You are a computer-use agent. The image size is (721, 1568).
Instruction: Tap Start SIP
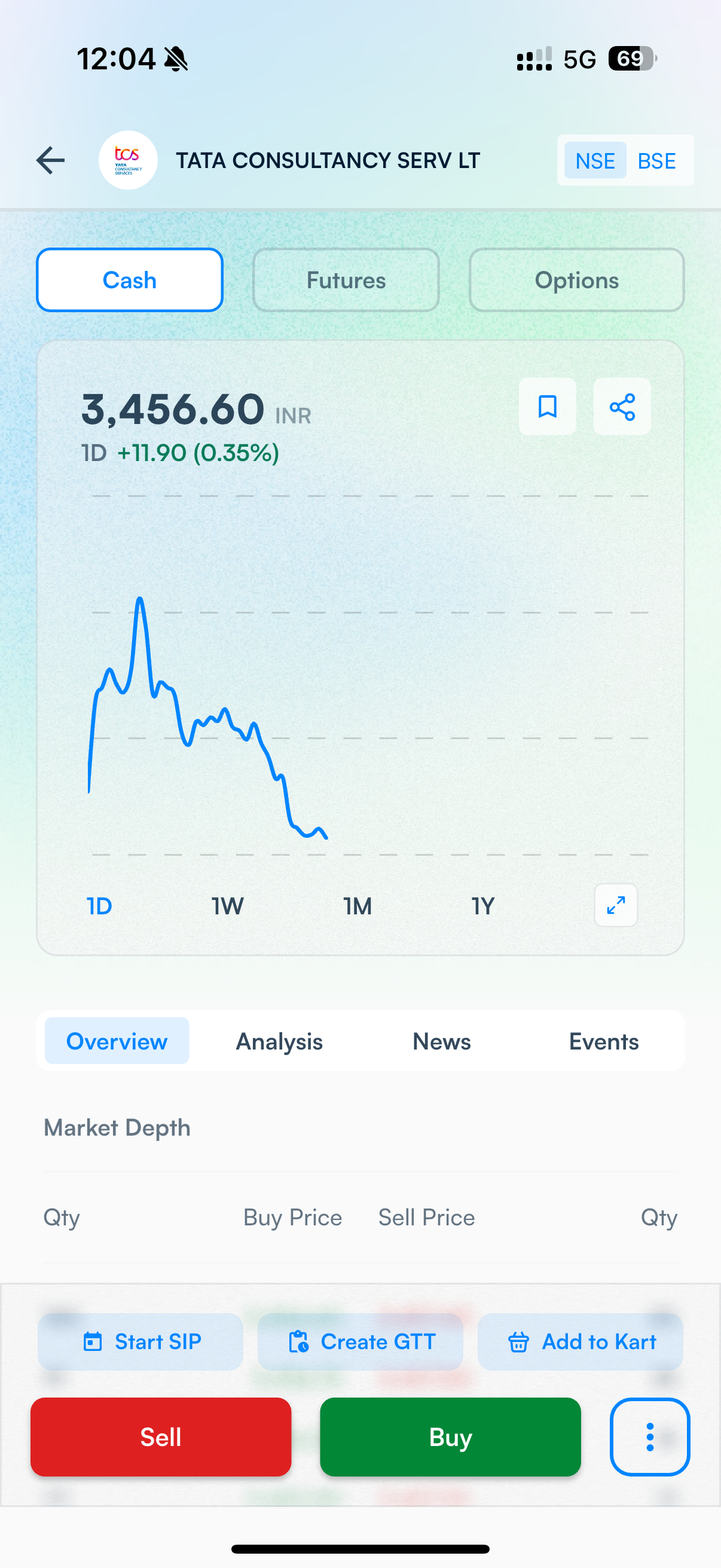tap(140, 1341)
